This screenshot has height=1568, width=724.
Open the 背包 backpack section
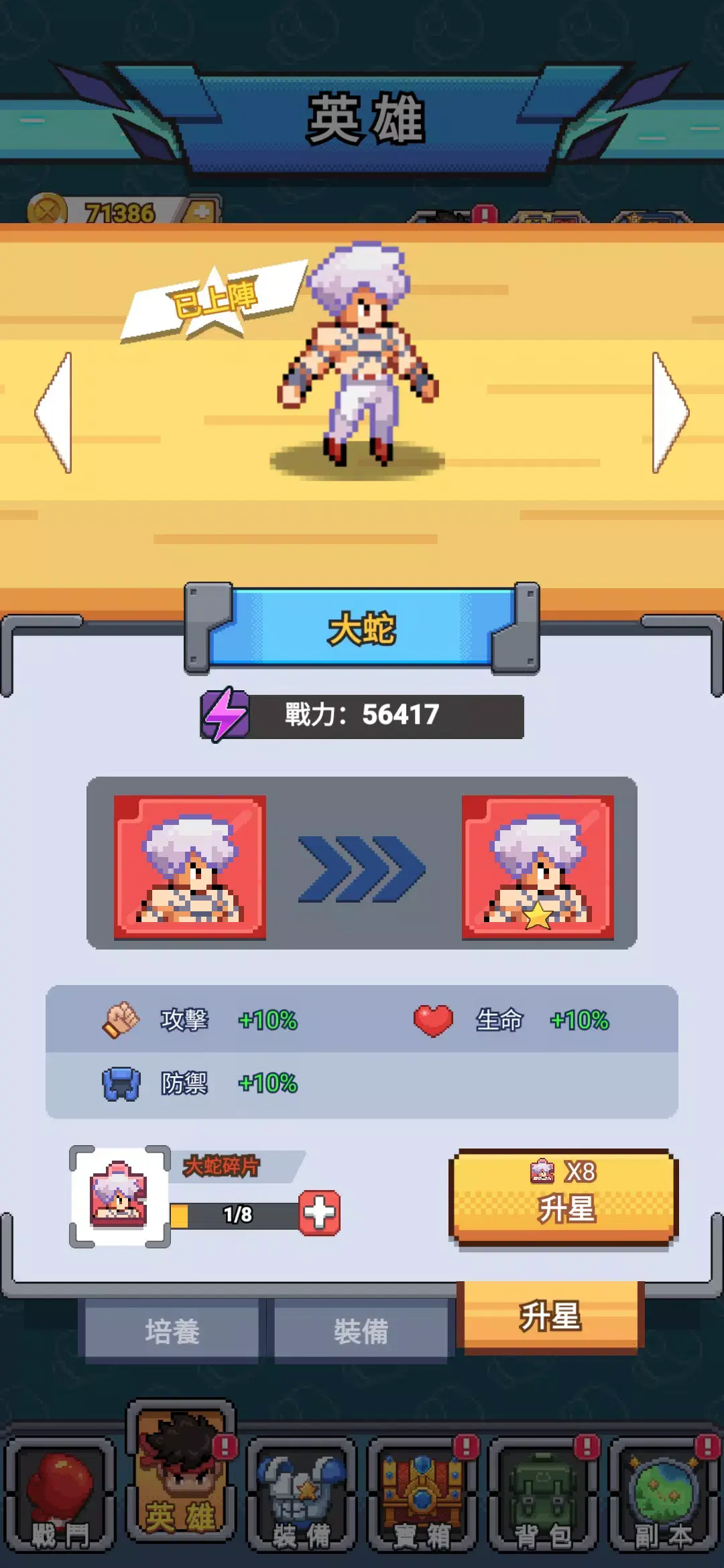coord(543,1496)
